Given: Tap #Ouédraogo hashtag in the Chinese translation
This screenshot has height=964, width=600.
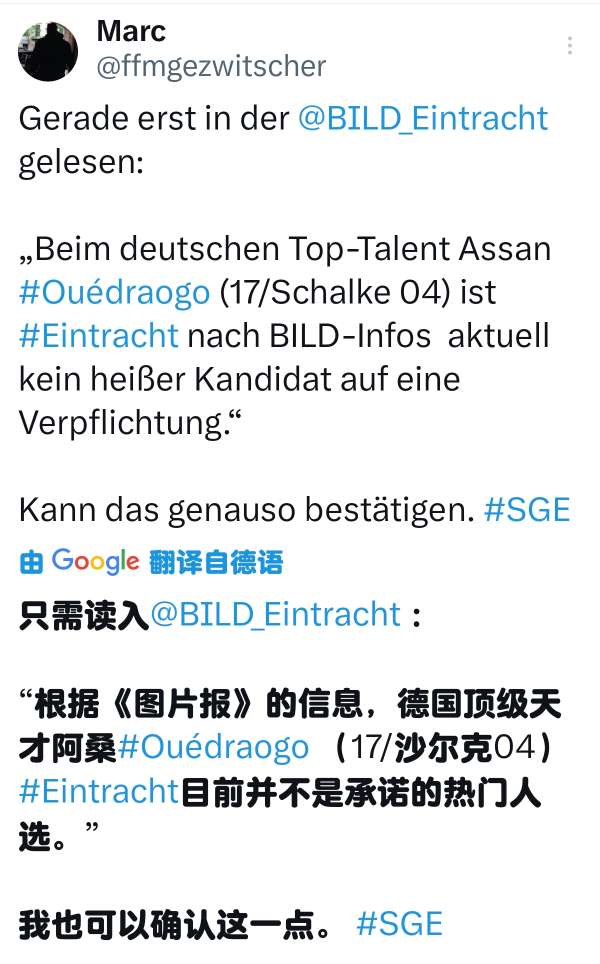Looking at the screenshot, I should [213, 747].
